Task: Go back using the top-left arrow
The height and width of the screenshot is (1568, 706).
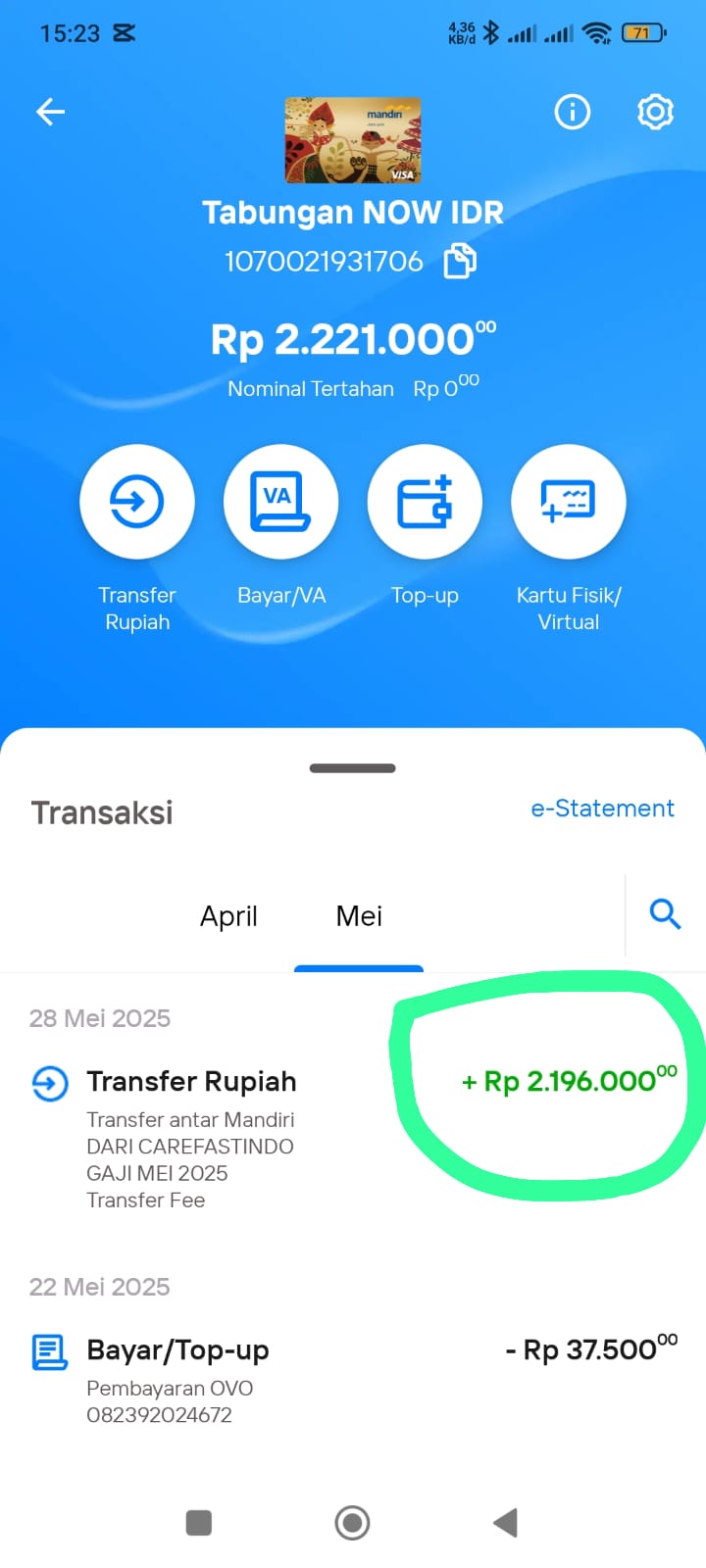Action: [x=50, y=112]
